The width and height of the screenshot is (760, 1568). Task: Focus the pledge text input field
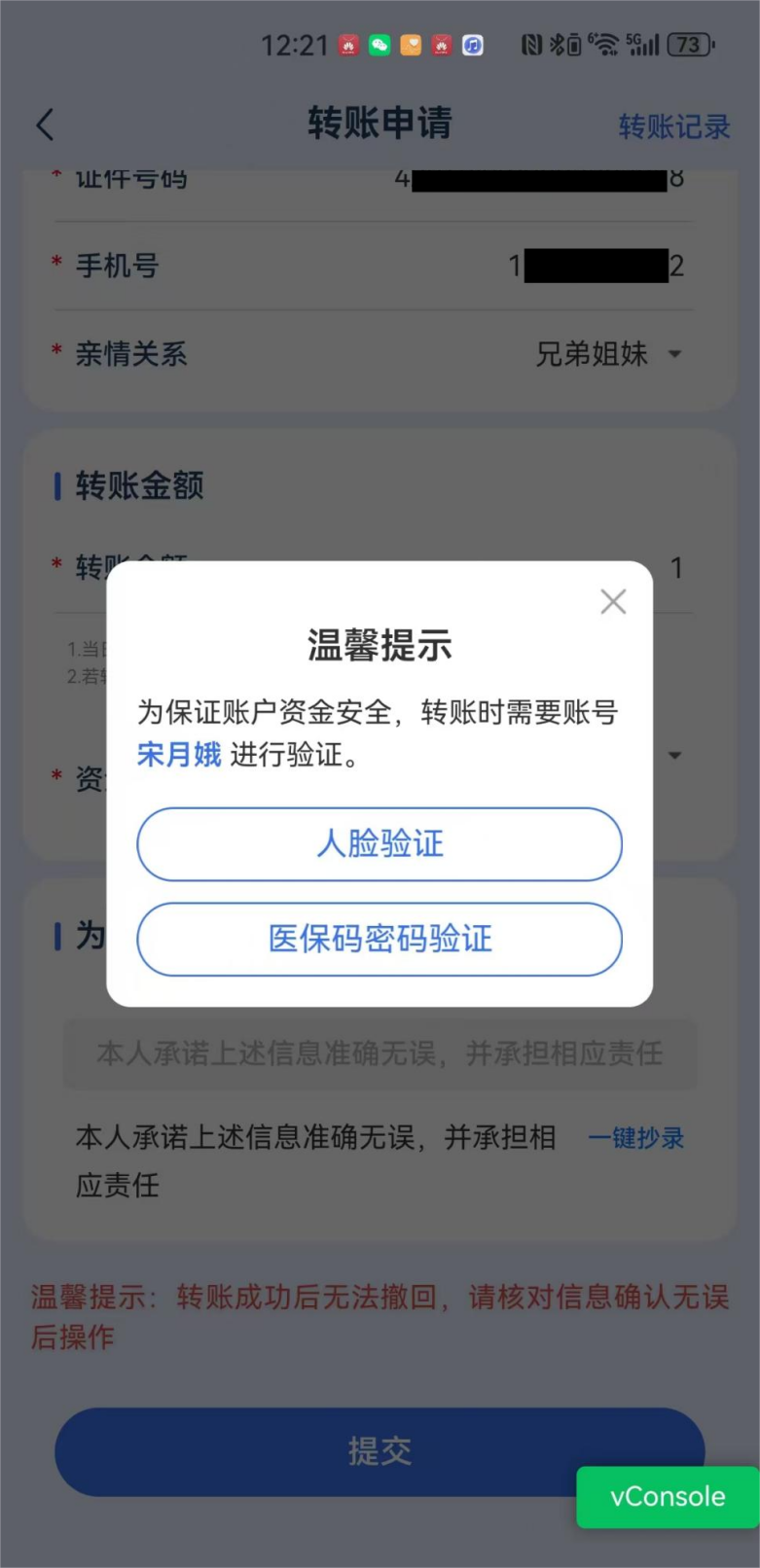(380, 1053)
